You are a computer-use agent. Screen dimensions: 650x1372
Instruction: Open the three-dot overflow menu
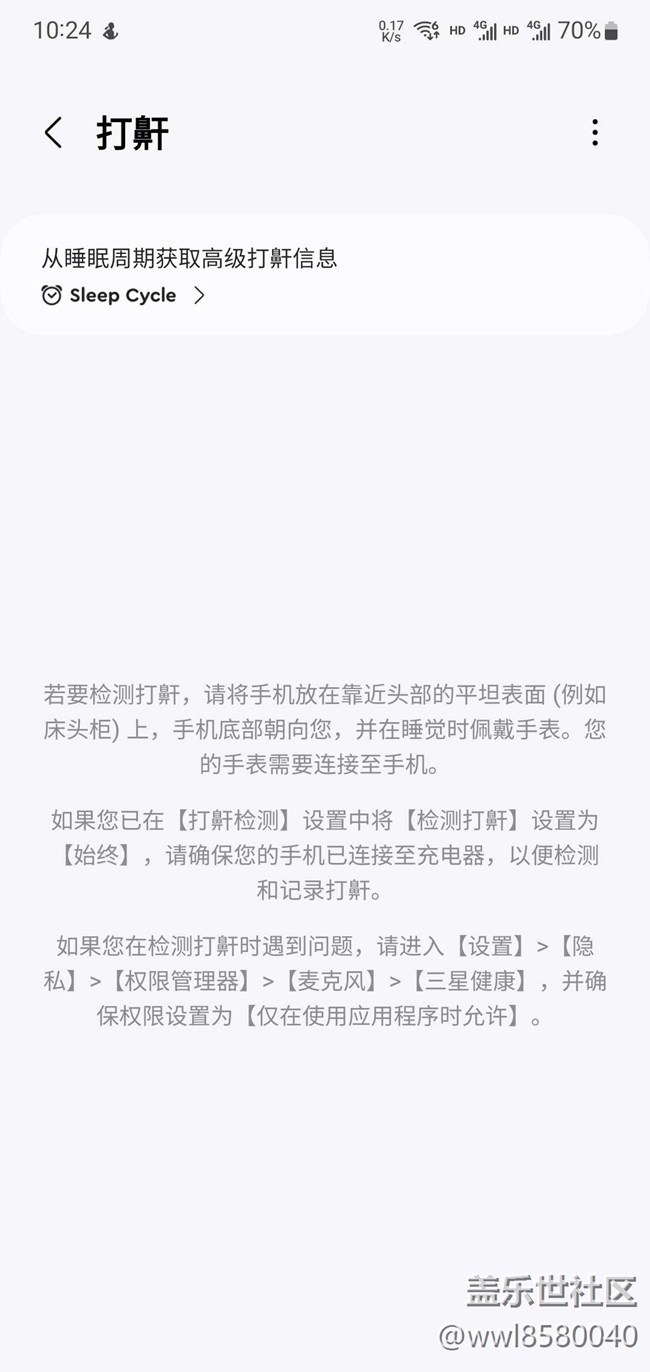click(595, 133)
